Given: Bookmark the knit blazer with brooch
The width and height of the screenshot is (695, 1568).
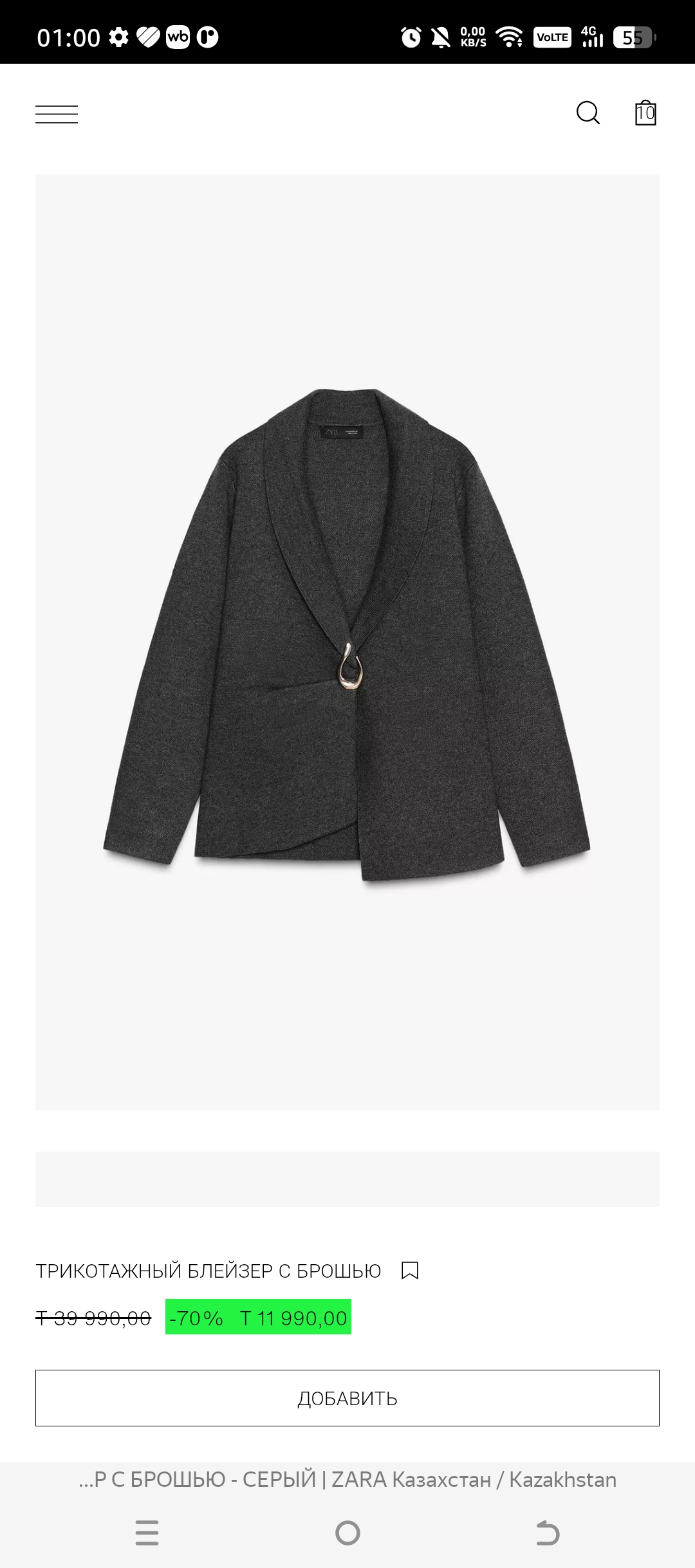Looking at the screenshot, I should click(x=410, y=1270).
